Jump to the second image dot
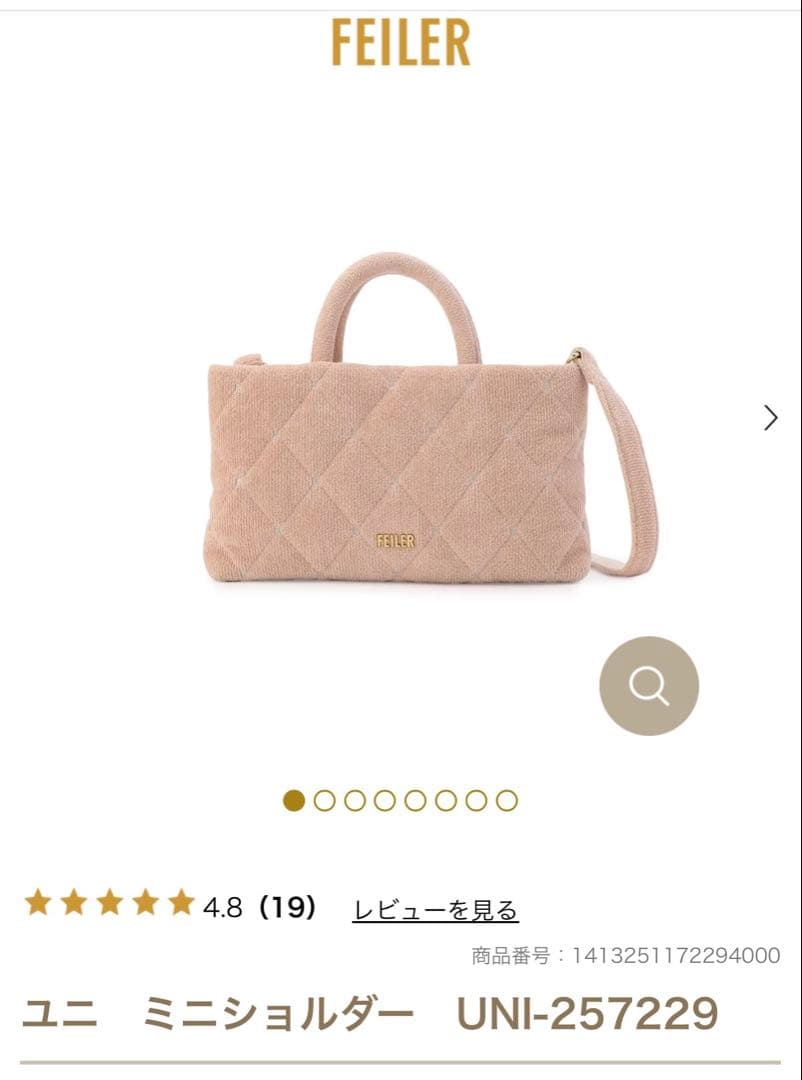This screenshot has height=1080, width=802. point(324,800)
